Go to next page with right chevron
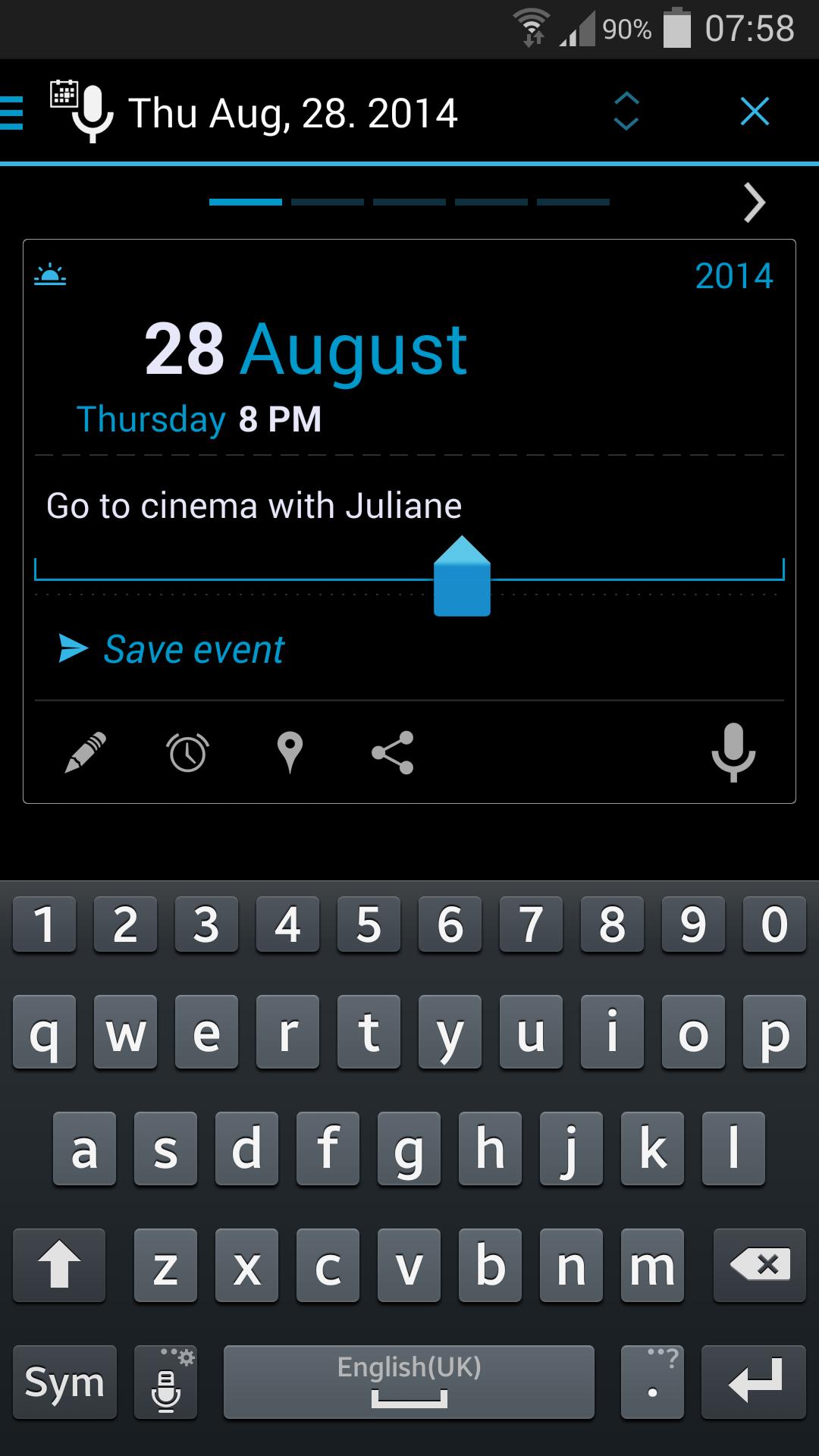 755,202
